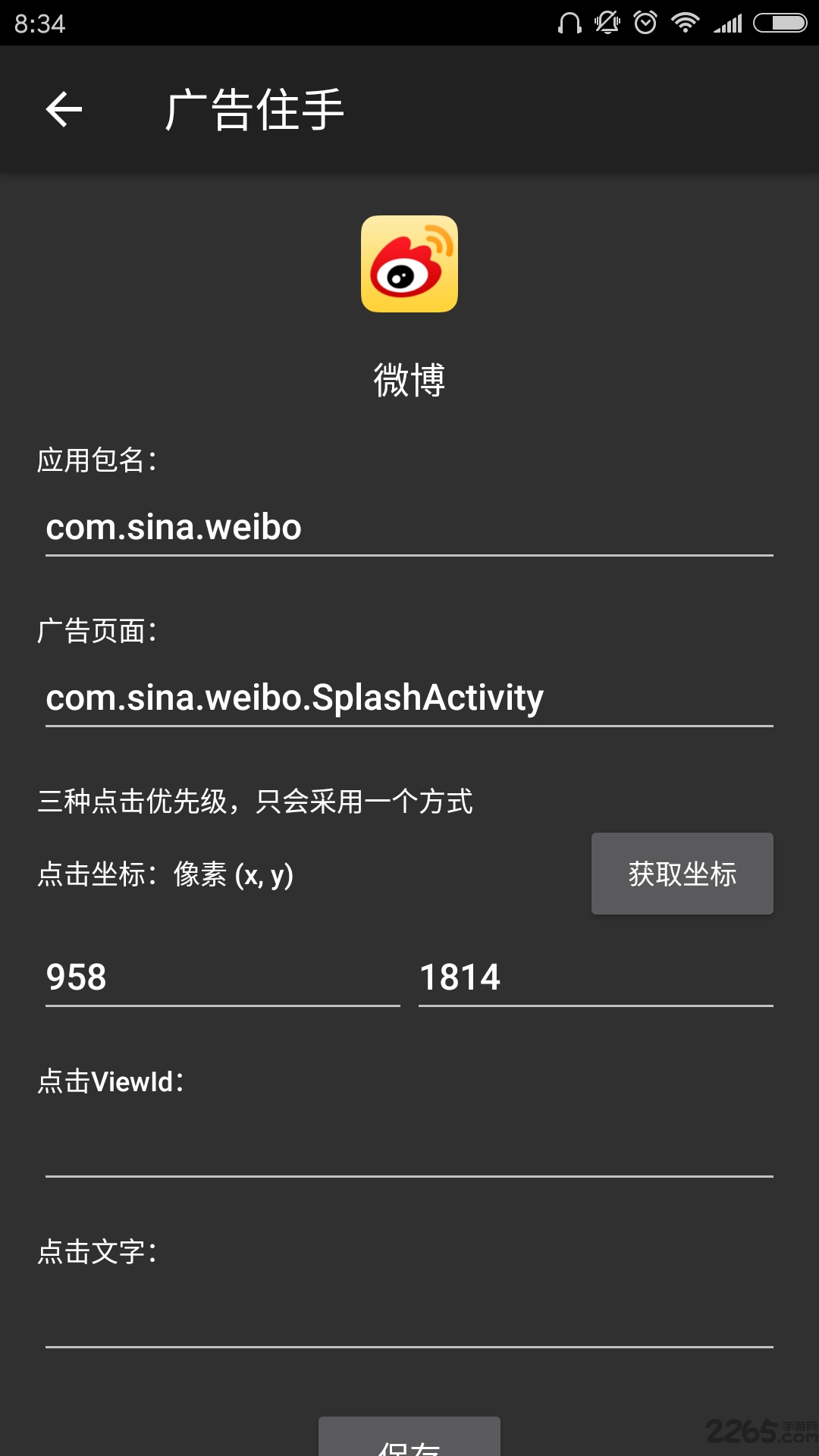Tap the muted bell icon in status bar
Image resolution: width=819 pixels, height=1456 pixels.
point(607,22)
